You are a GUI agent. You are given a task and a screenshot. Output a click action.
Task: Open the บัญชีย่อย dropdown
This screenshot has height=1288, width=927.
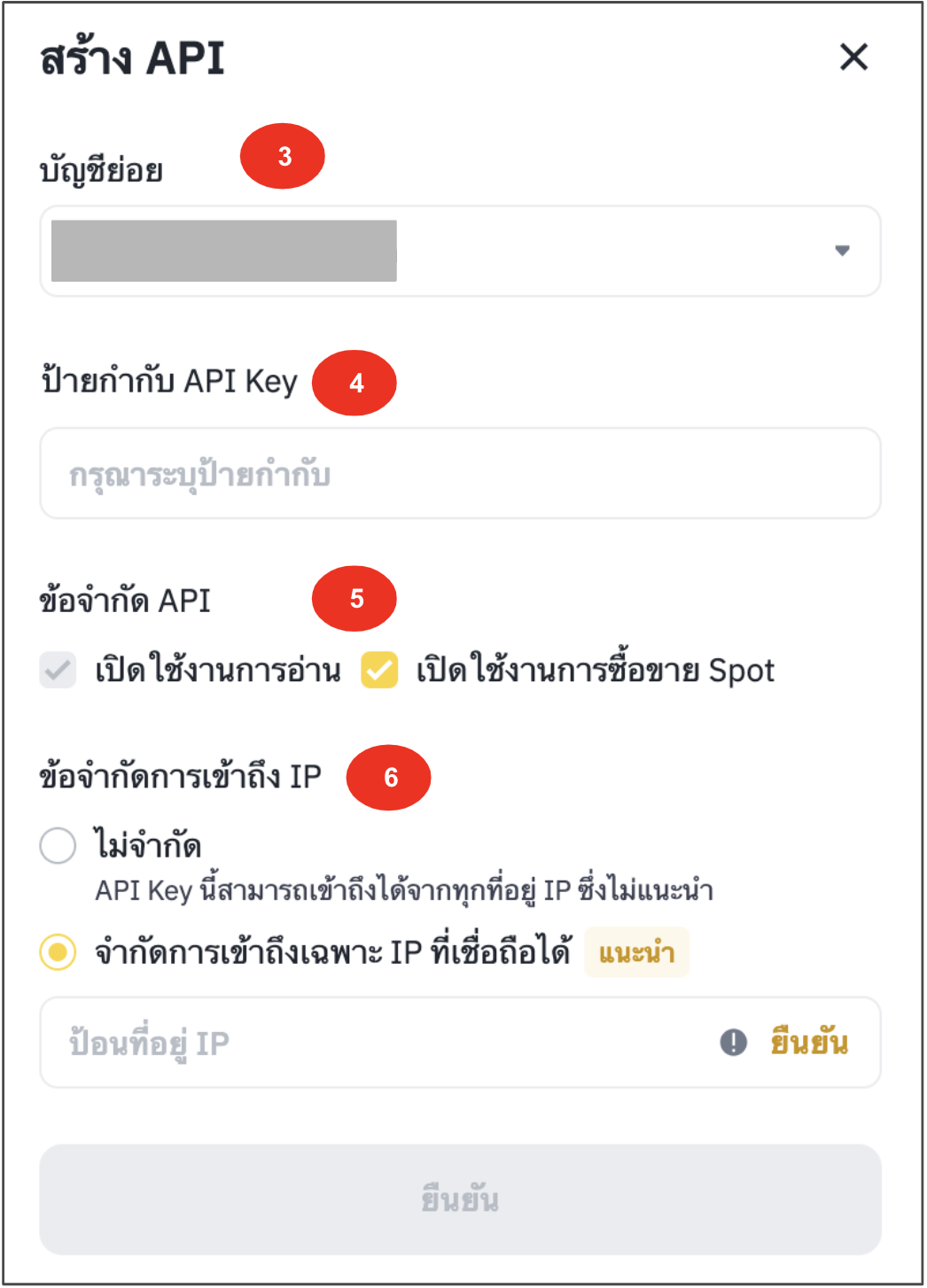(841, 251)
